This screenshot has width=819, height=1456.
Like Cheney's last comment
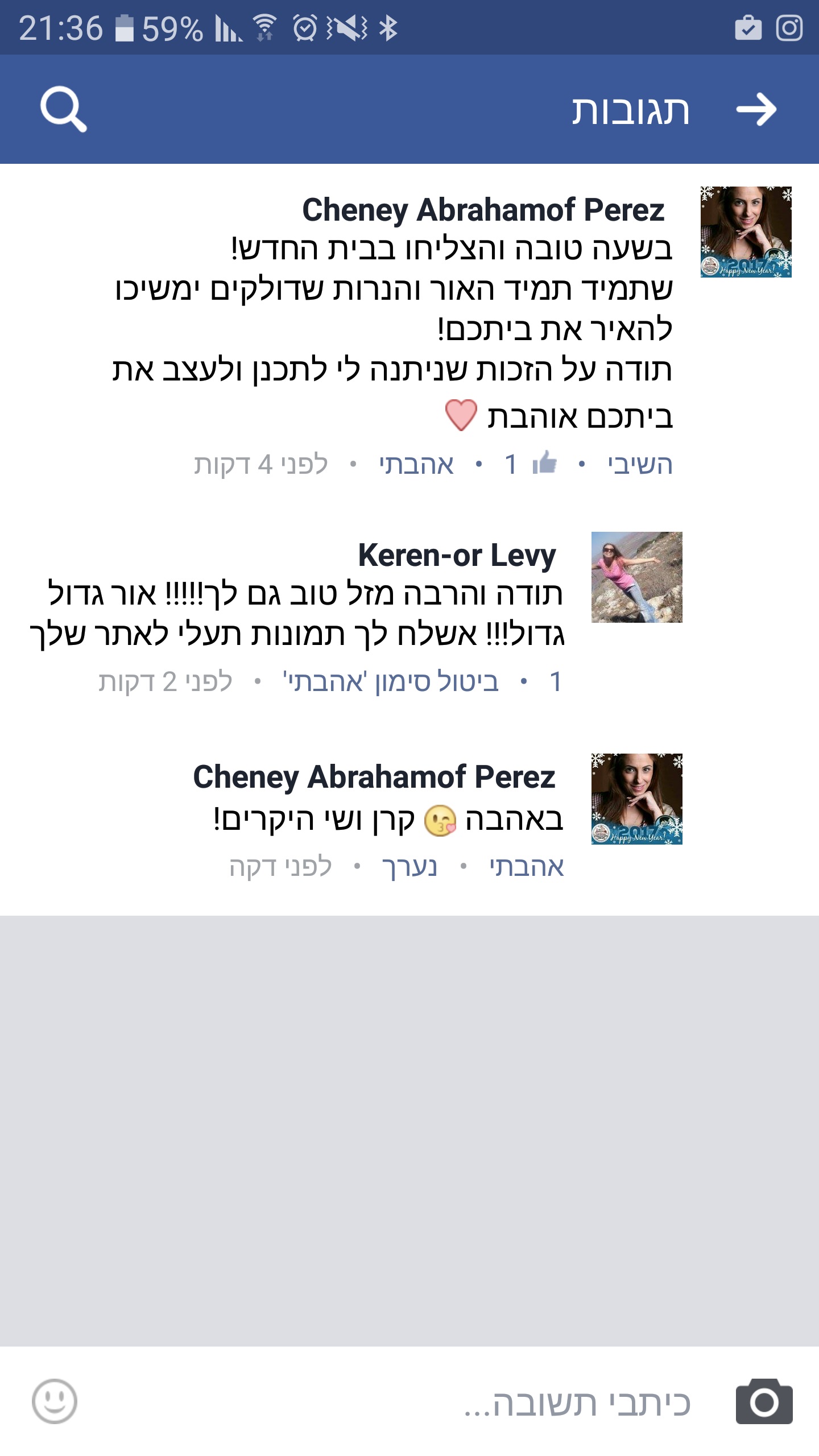[527, 867]
